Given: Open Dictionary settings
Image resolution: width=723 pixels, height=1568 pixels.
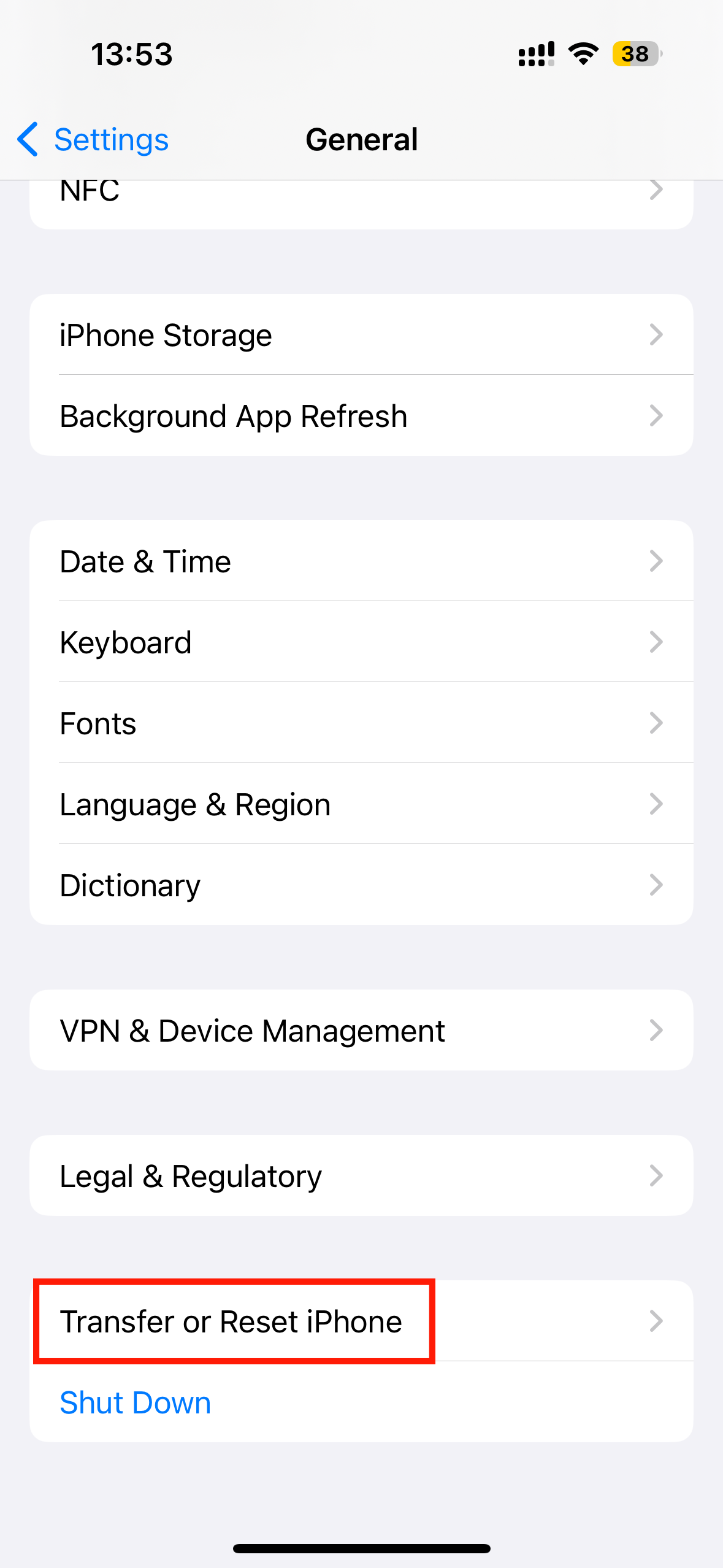Looking at the screenshot, I should [361, 885].
